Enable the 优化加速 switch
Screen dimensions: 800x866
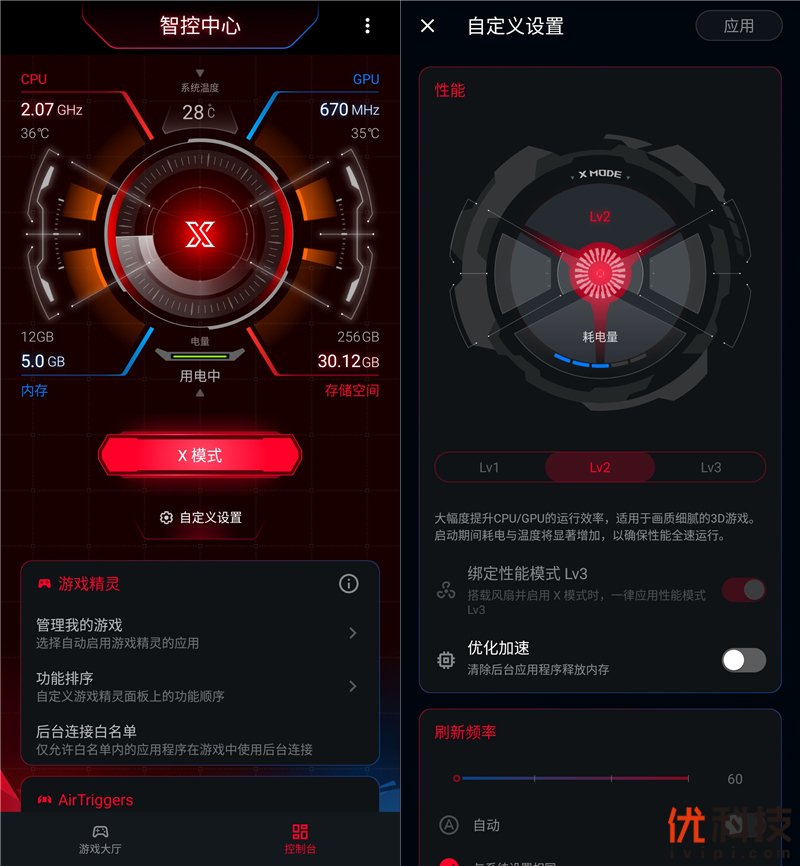743,660
